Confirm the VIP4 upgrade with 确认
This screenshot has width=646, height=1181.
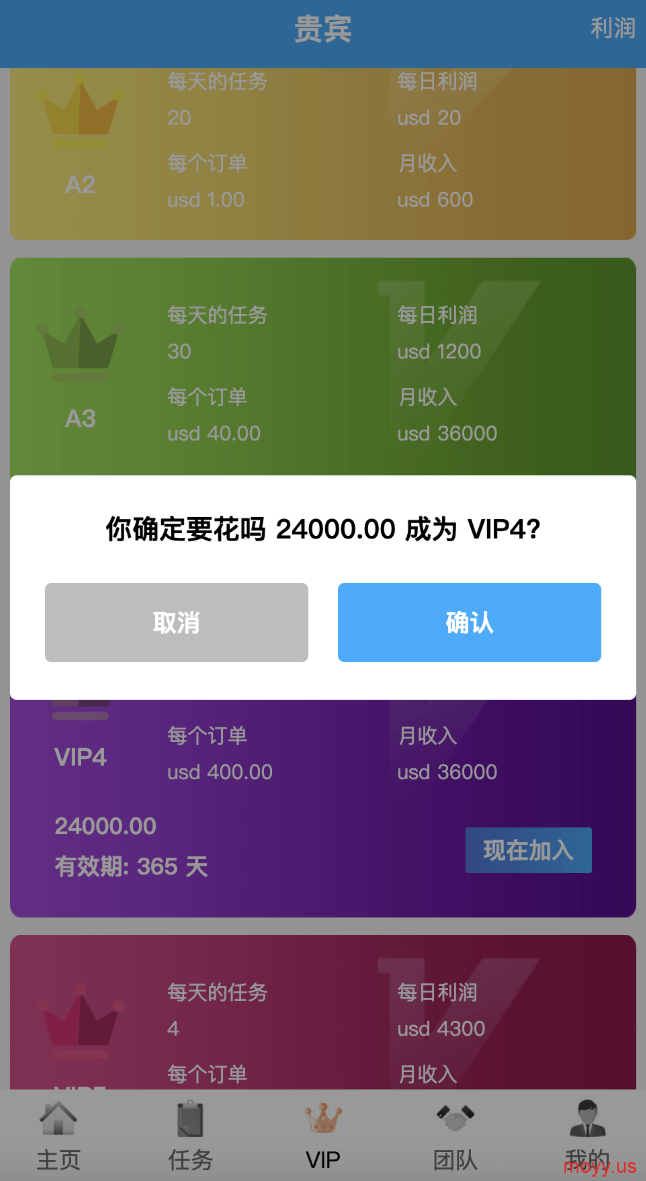(x=469, y=622)
